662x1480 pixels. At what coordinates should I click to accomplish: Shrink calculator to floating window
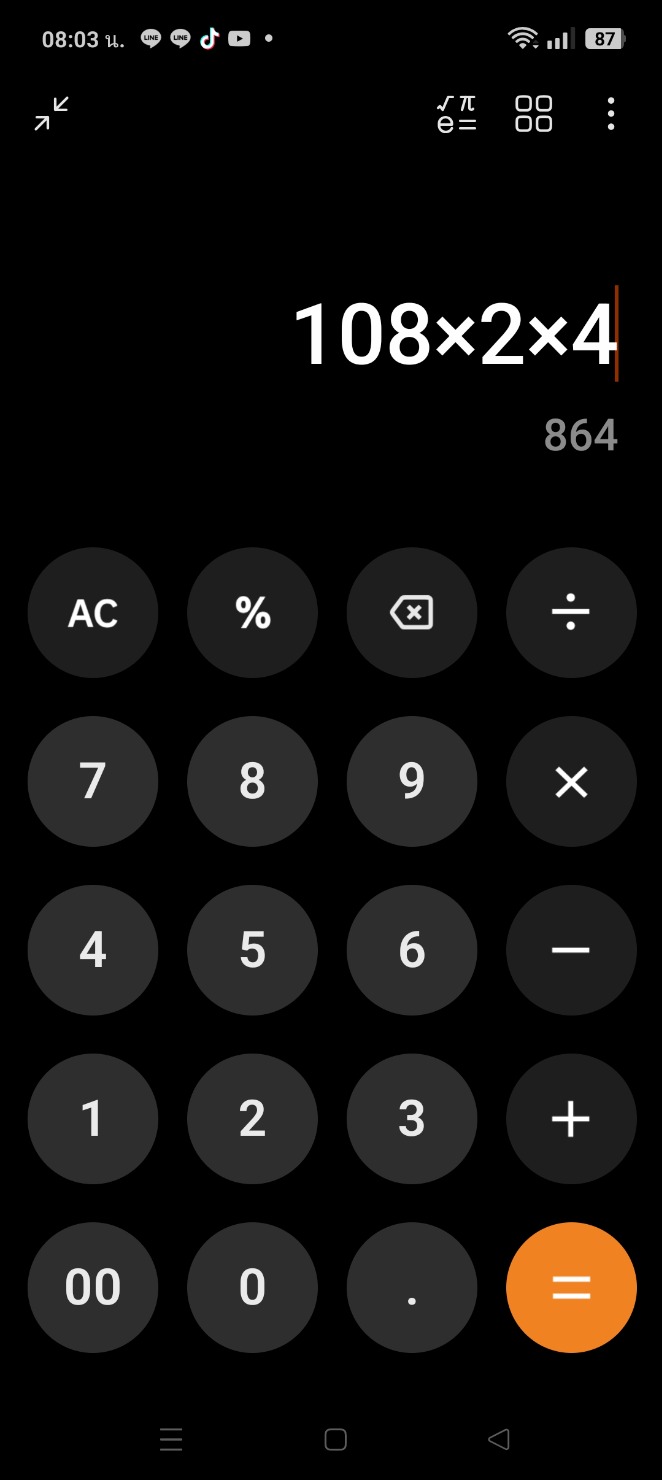[52, 114]
